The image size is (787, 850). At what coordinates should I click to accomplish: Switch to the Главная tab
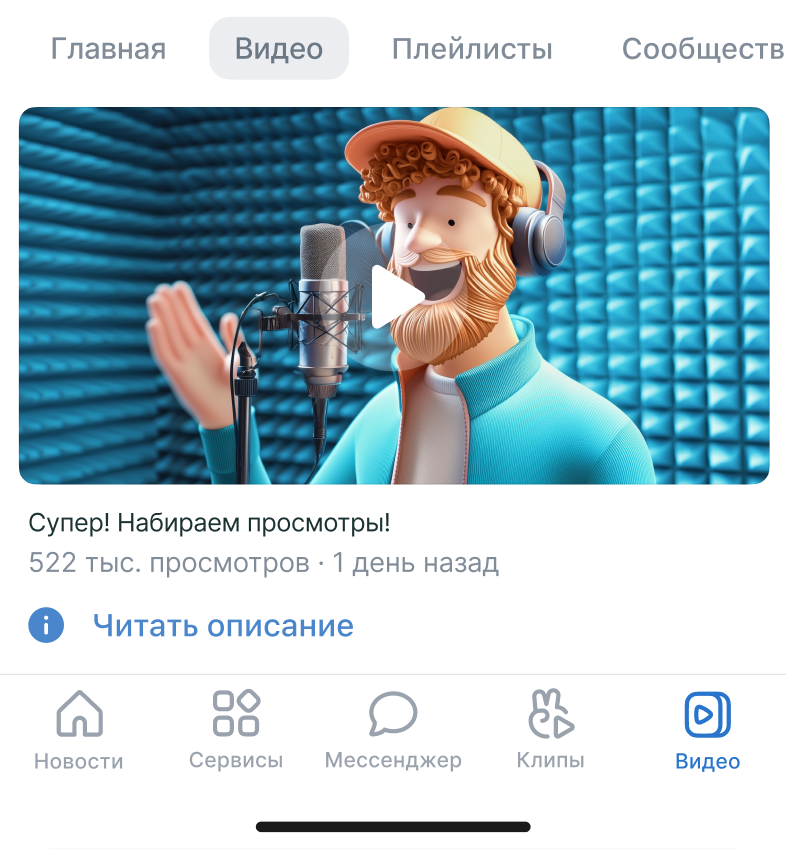(x=108, y=48)
